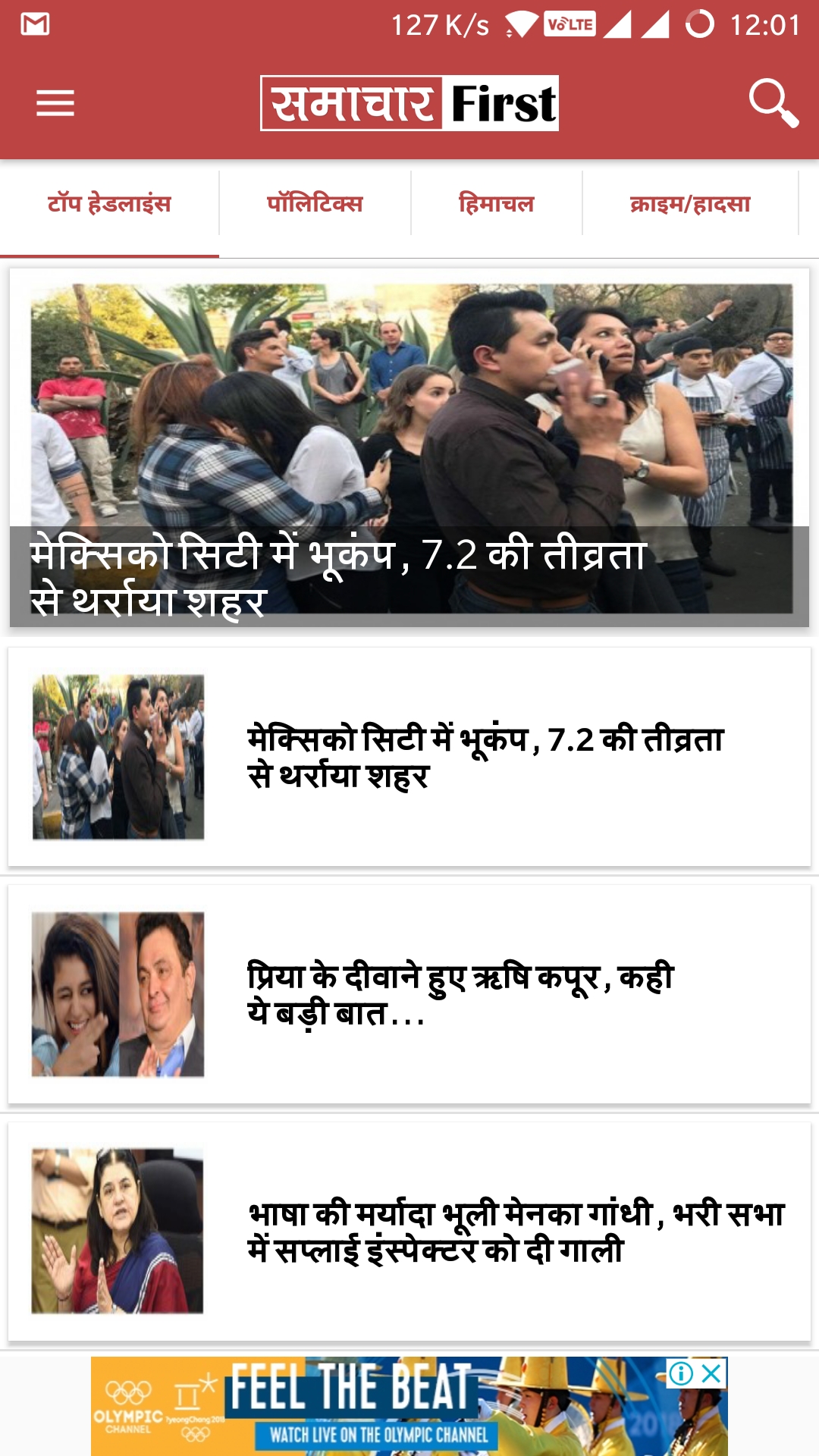Open the large featured Mexico City earthquake story
The width and height of the screenshot is (819, 1456).
pyautogui.click(x=409, y=447)
